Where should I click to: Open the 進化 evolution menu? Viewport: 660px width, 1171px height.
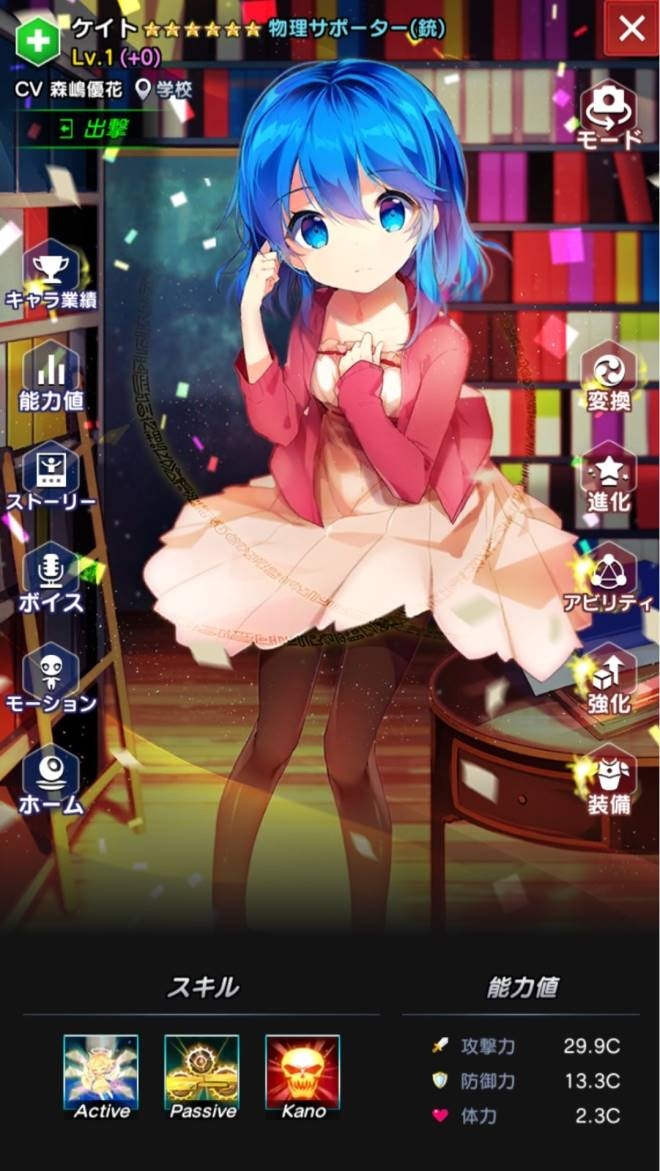pyautogui.click(x=609, y=478)
